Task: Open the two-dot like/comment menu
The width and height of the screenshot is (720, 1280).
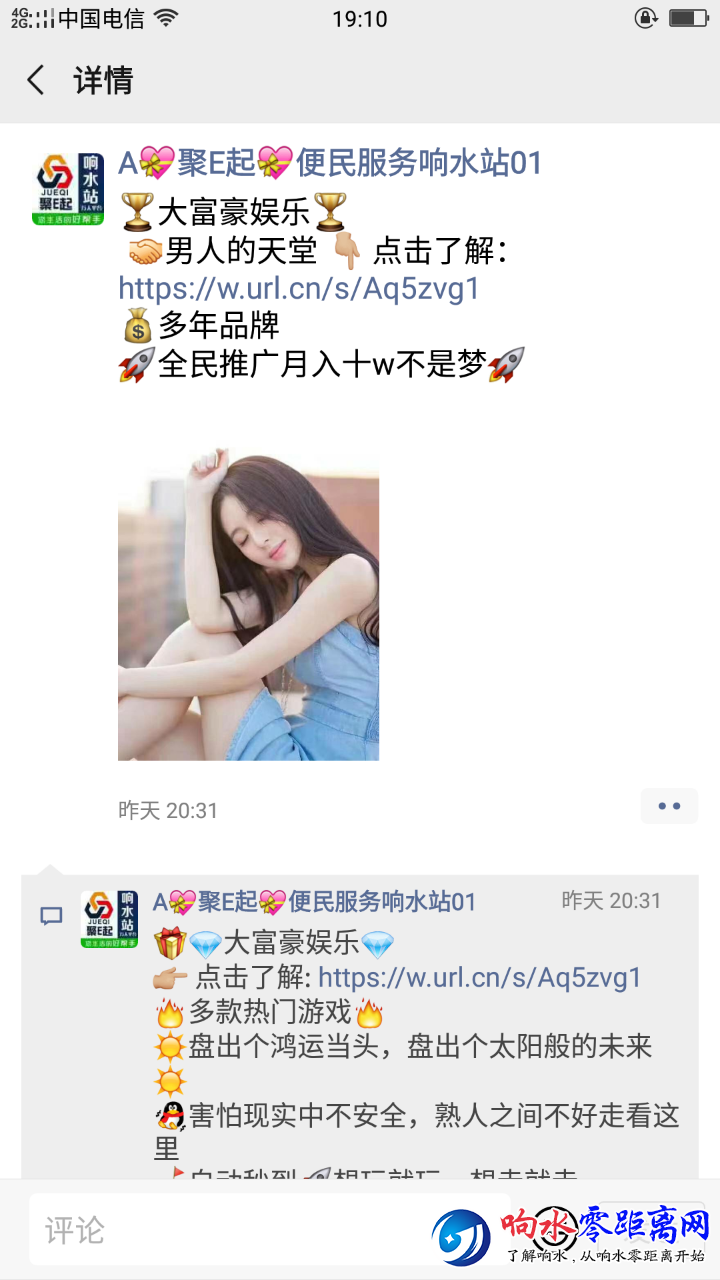Action: [x=668, y=806]
